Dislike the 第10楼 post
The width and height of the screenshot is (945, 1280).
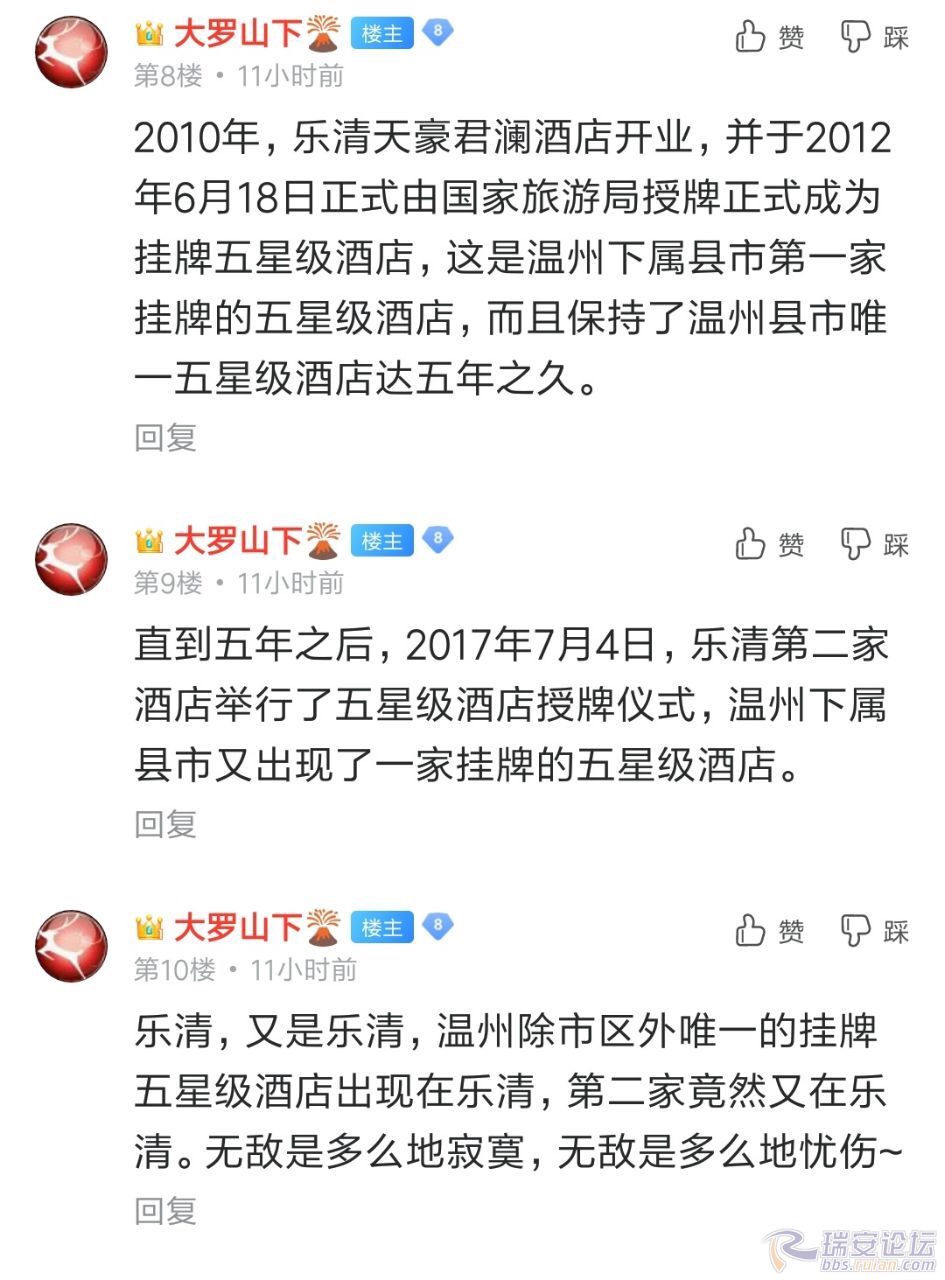(873, 931)
